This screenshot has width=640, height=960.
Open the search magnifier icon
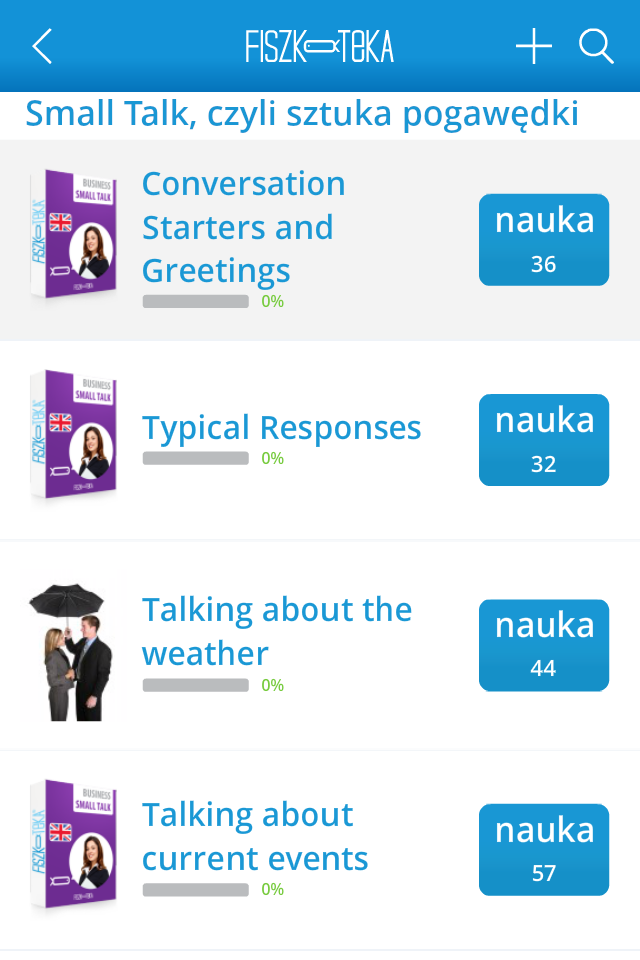[596, 46]
